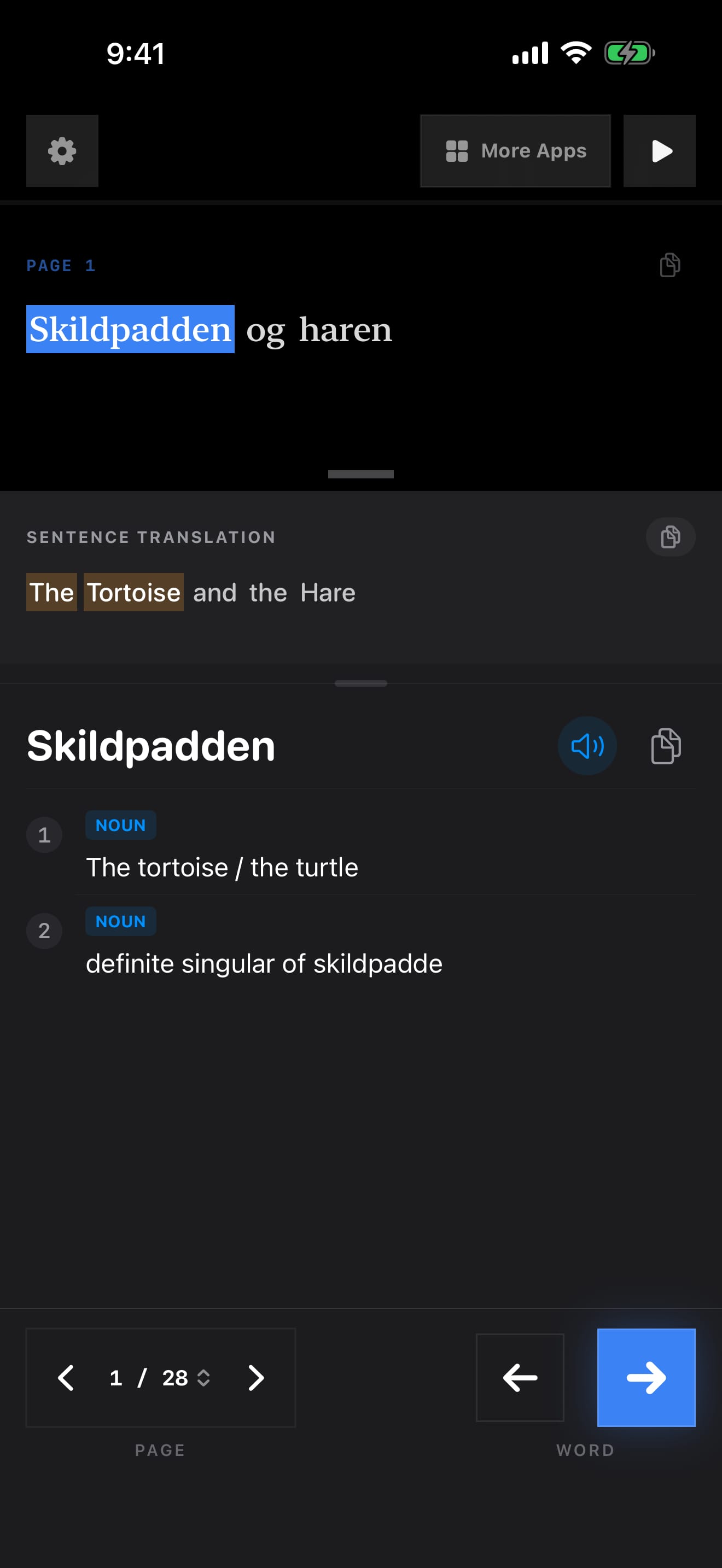The image size is (722, 1568).
Task: Go to the previous page
Action: pyautogui.click(x=66, y=1378)
